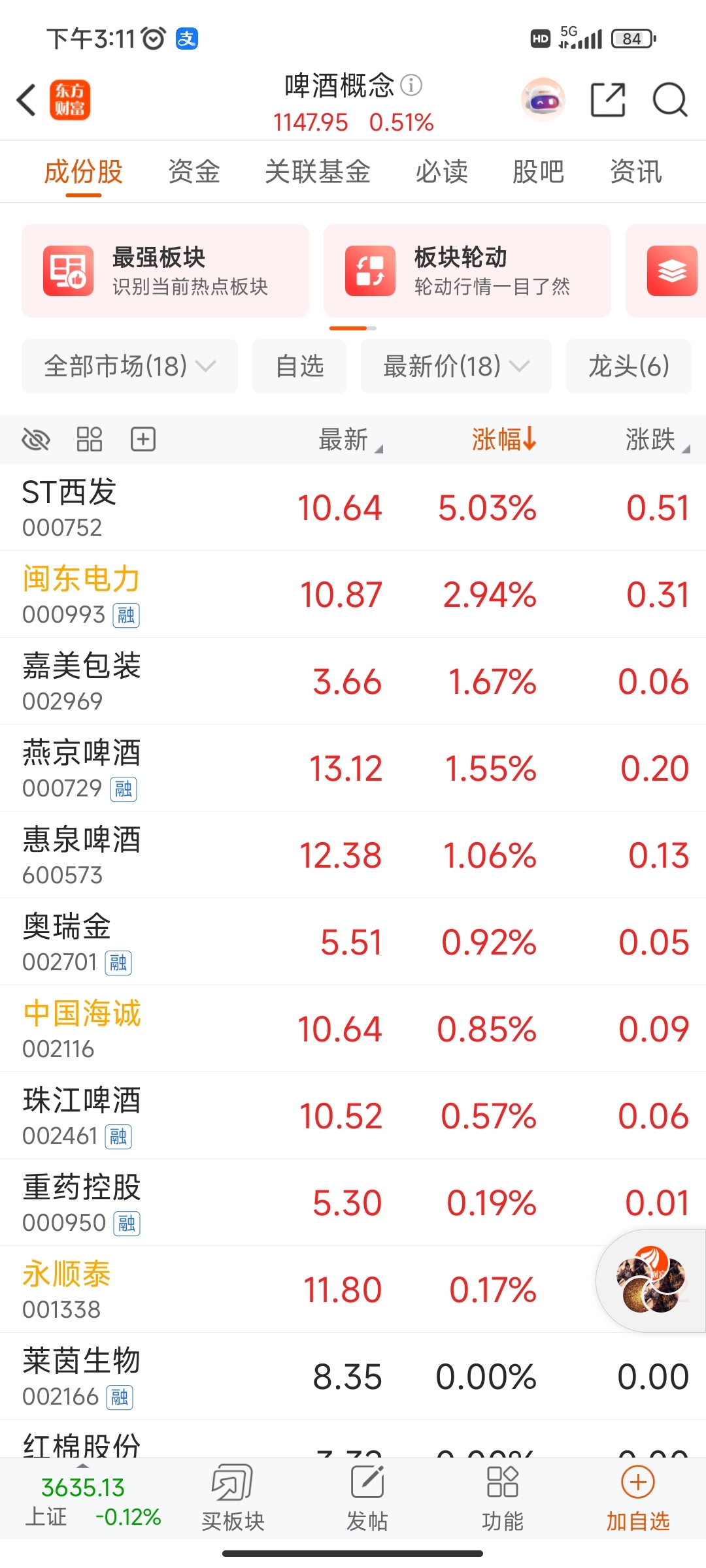Open the 珠江啤酒 stock row

[x=353, y=1116]
